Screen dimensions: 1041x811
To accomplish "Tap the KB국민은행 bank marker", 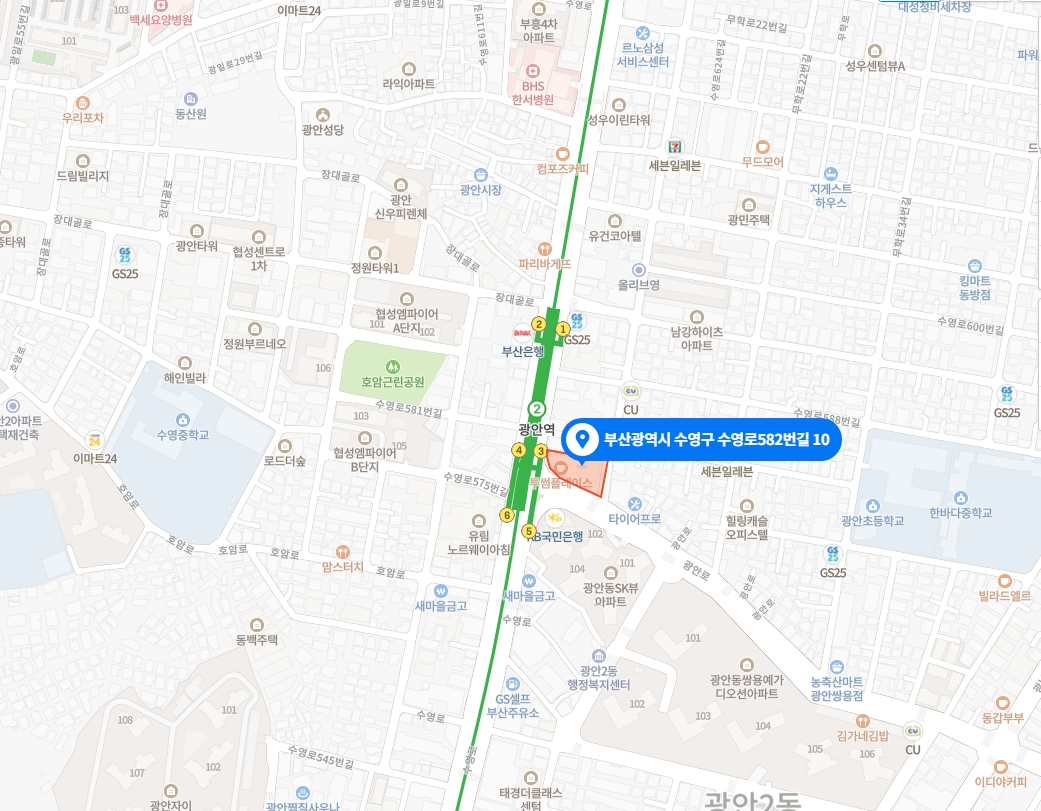I will (555, 517).
